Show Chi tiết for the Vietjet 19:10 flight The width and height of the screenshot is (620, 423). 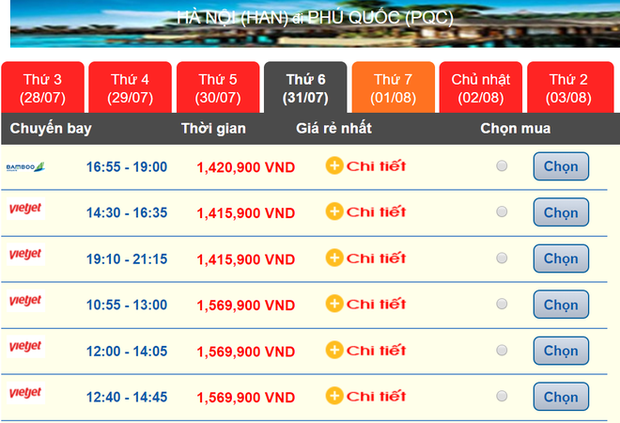(366, 258)
